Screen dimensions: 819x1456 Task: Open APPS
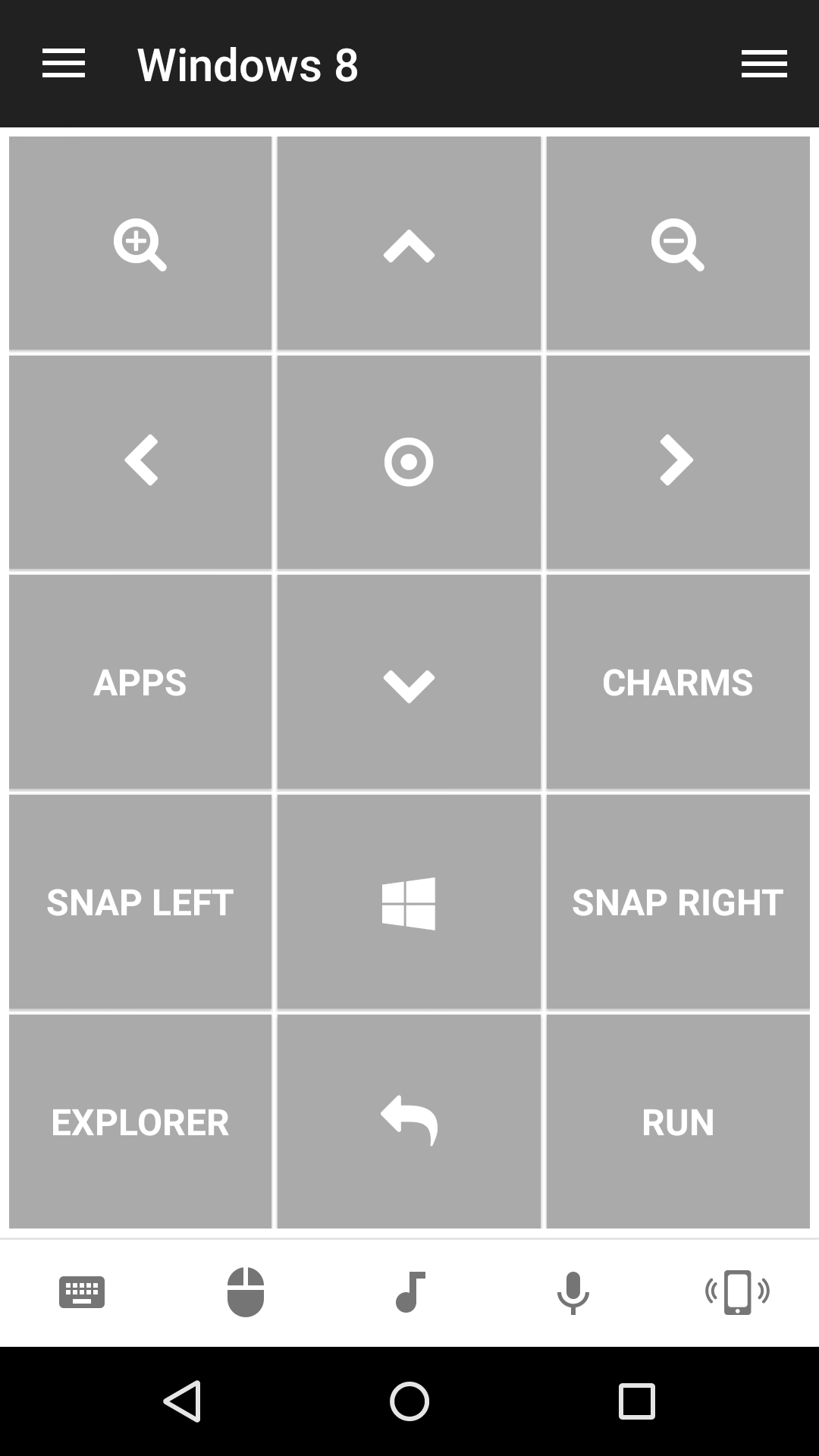click(x=140, y=682)
